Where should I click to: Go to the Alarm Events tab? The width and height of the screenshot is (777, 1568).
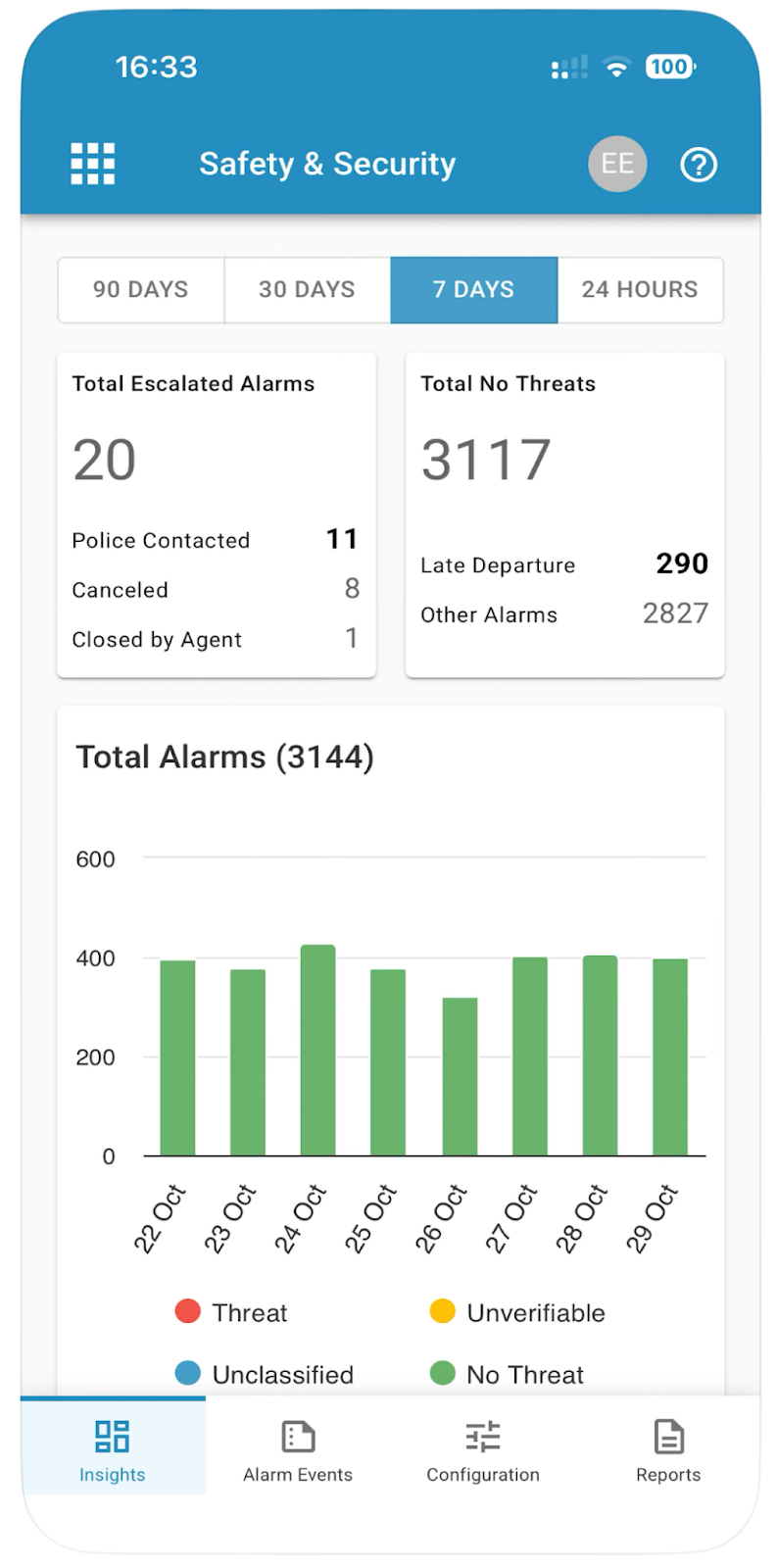(x=298, y=1448)
